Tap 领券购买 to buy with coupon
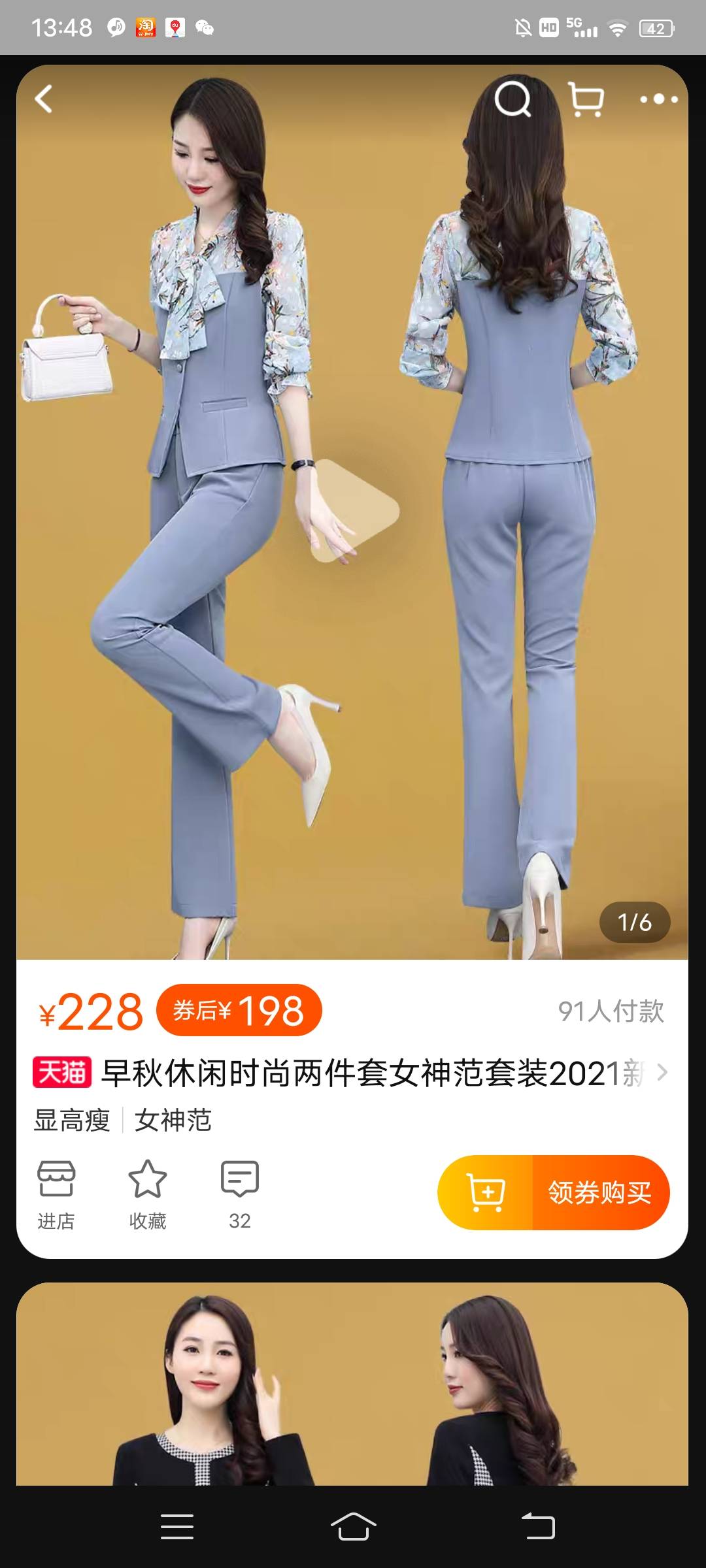 (x=599, y=1192)
